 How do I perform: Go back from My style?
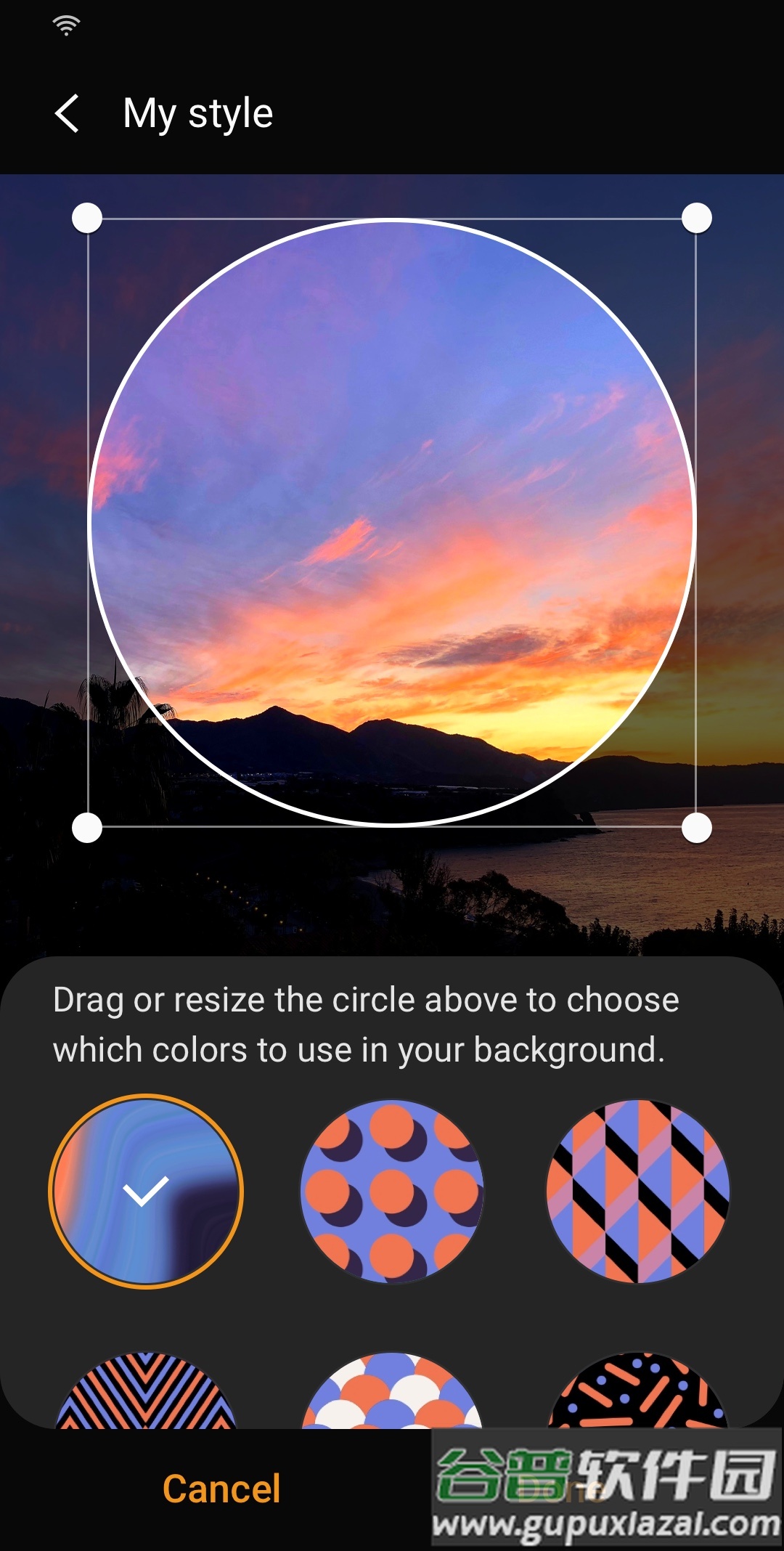pyautogui.click(x=67, y=114)
